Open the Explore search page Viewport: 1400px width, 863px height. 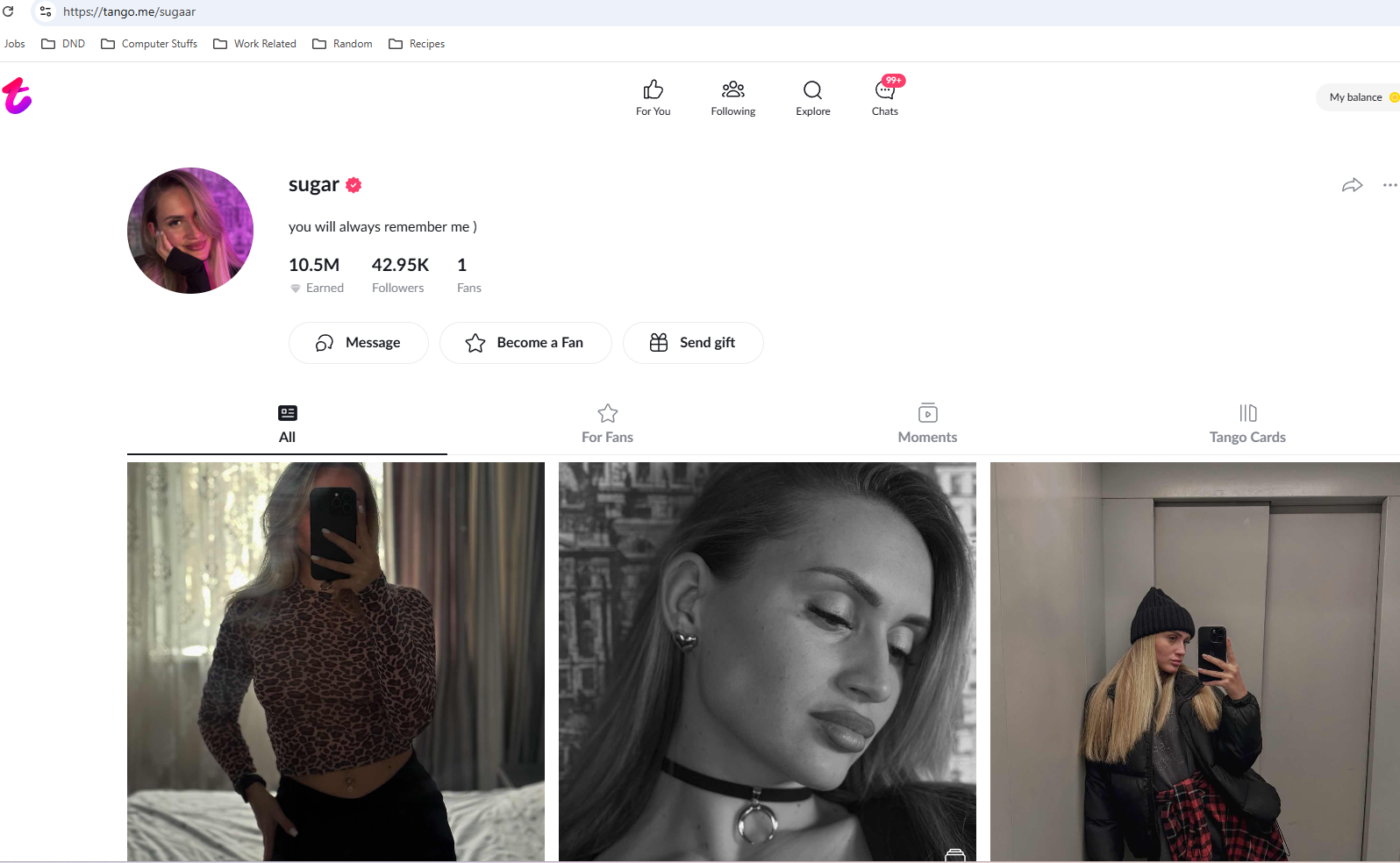[812, 97]
